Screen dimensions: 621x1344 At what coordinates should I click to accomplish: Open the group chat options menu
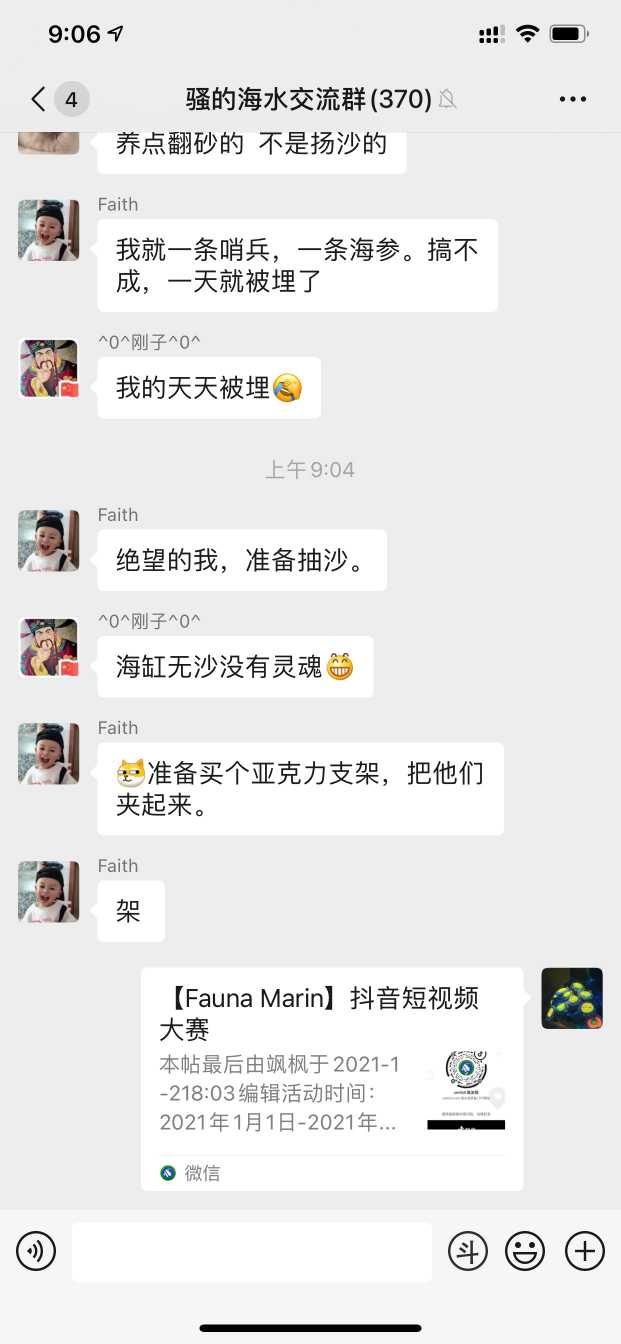tap(573, 99)
